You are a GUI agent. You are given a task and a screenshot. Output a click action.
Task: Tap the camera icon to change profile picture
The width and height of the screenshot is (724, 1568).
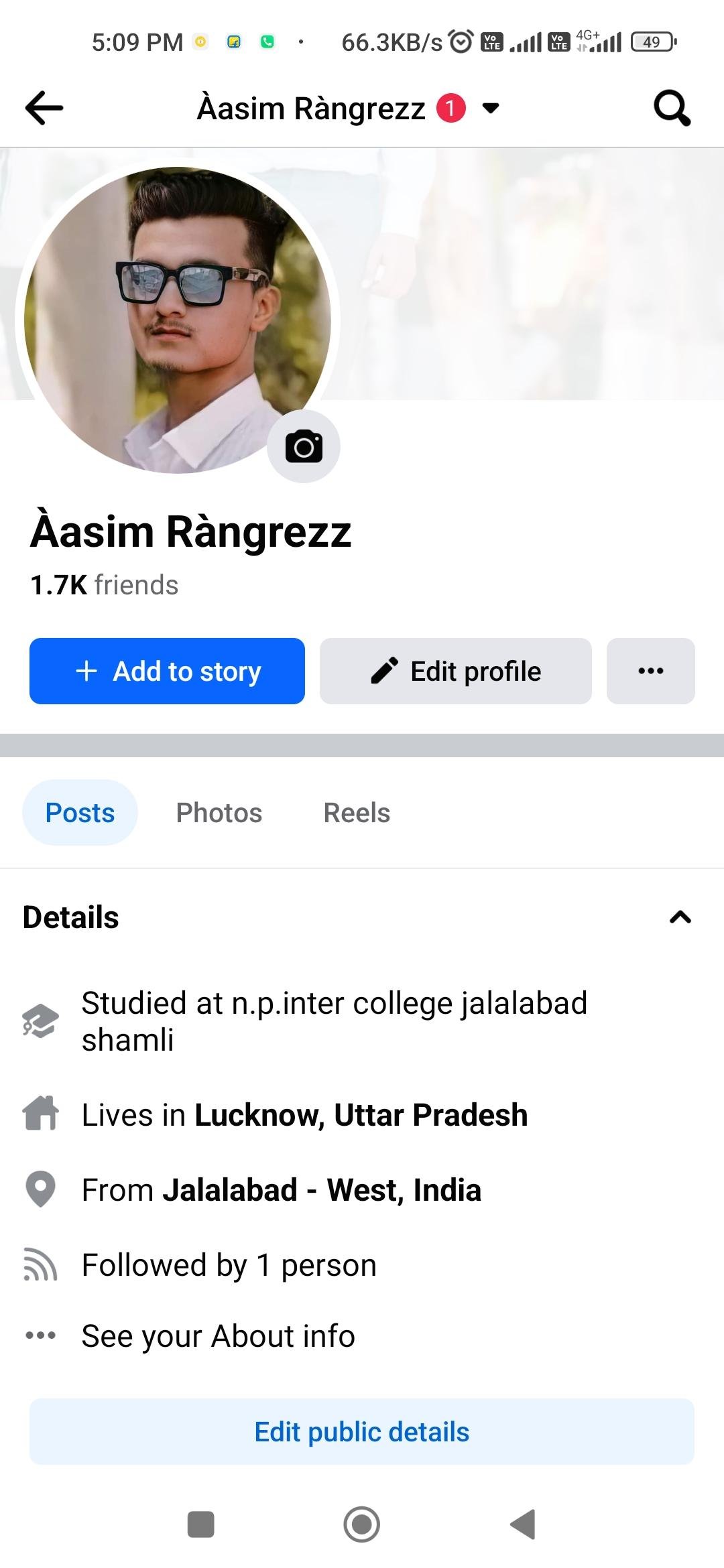pyautogui.click(x=304, y=446)
